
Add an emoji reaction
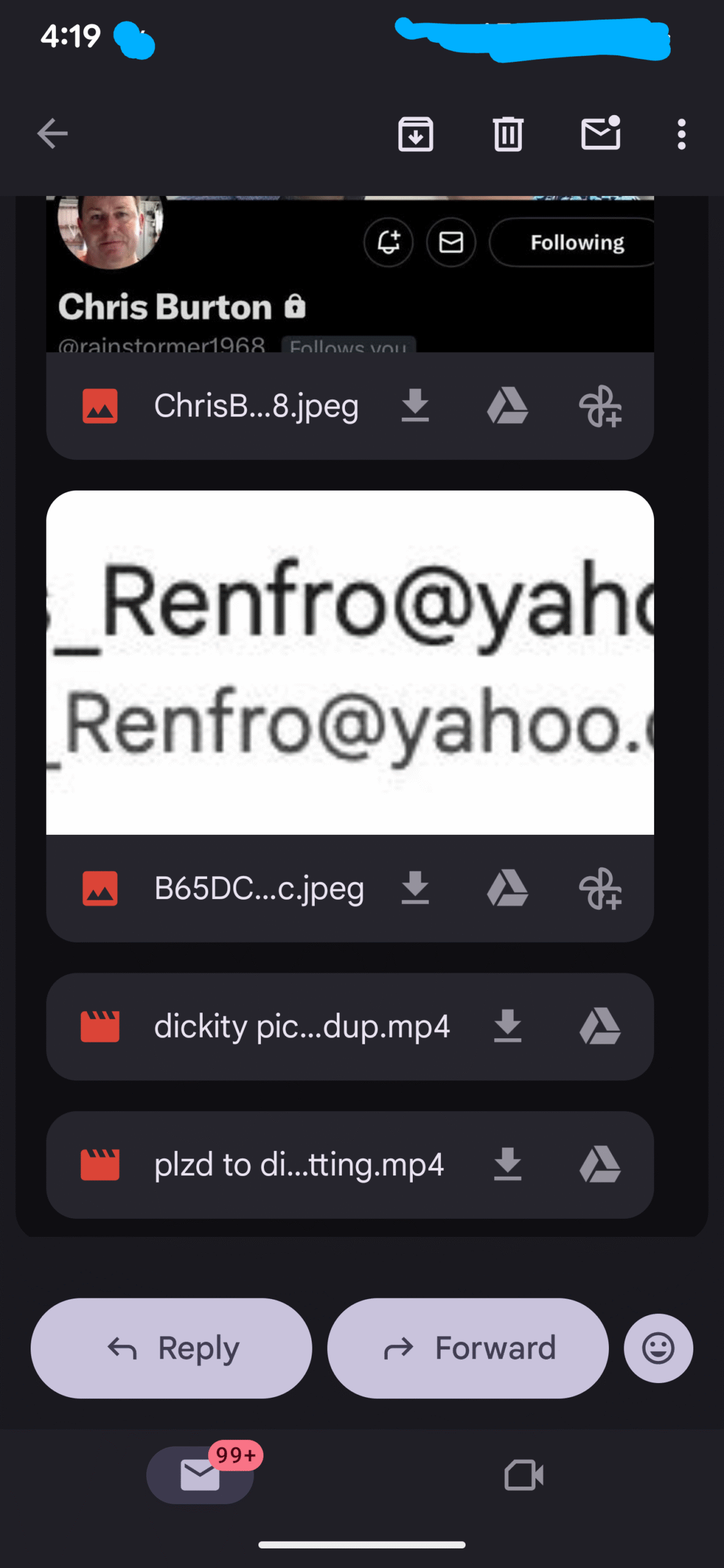pos(658,1348)
